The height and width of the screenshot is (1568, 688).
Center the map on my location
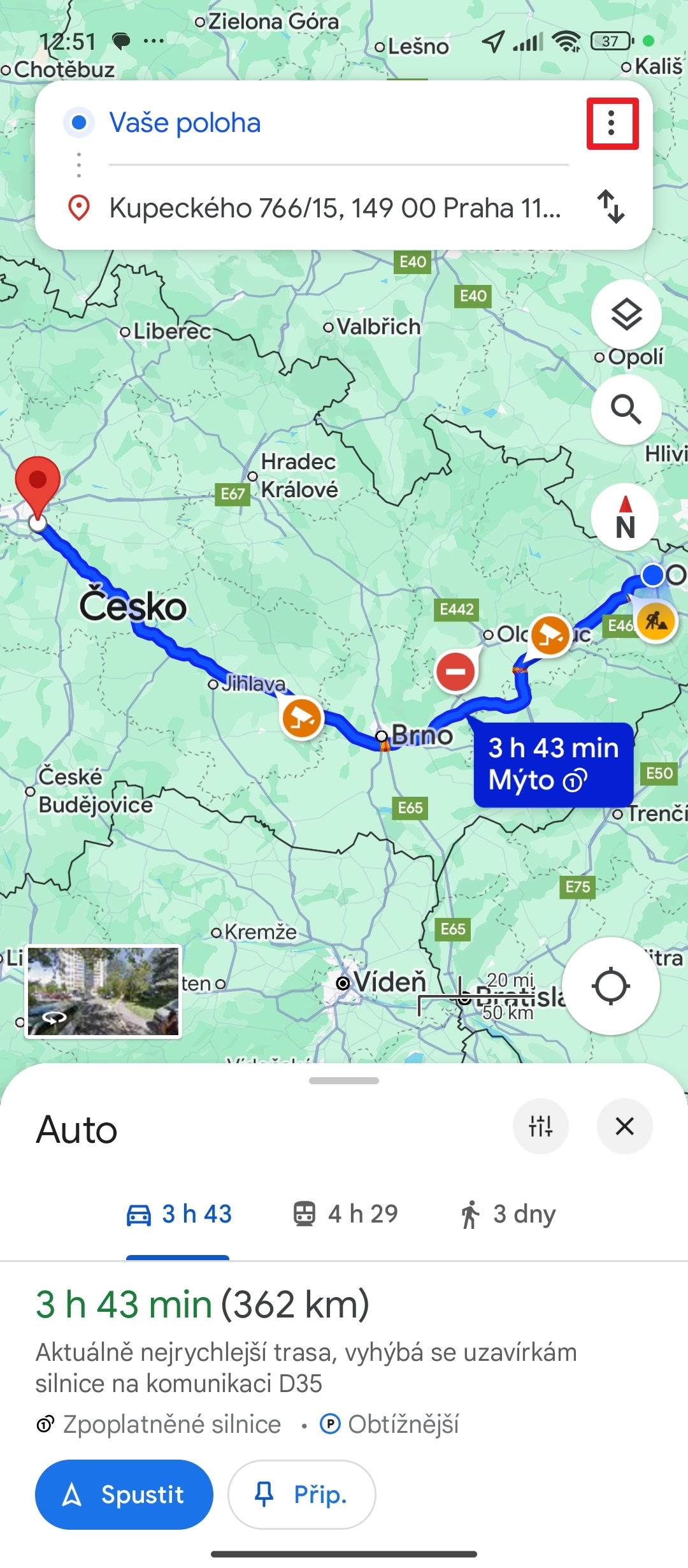click(611, 986)
